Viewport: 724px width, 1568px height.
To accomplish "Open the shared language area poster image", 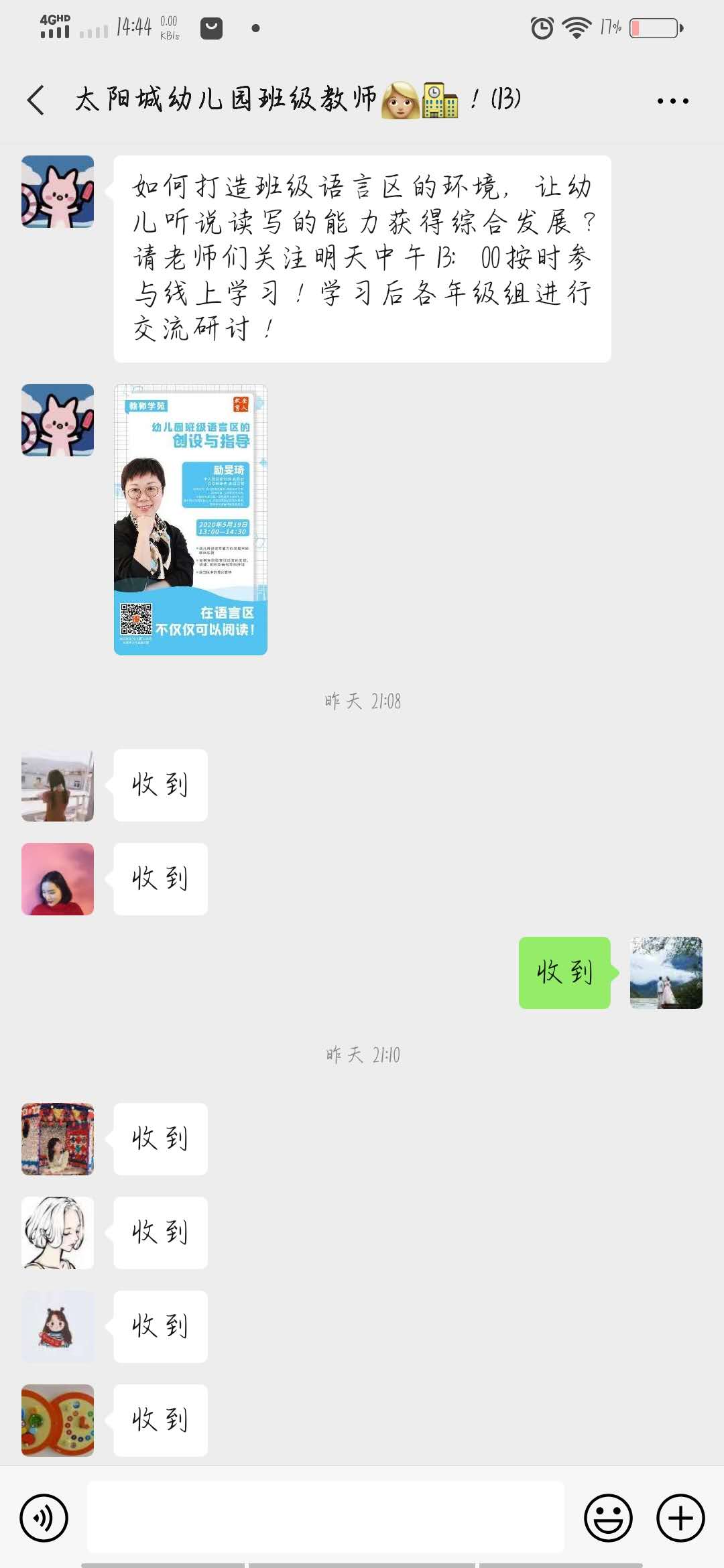I will pos(190,519).
